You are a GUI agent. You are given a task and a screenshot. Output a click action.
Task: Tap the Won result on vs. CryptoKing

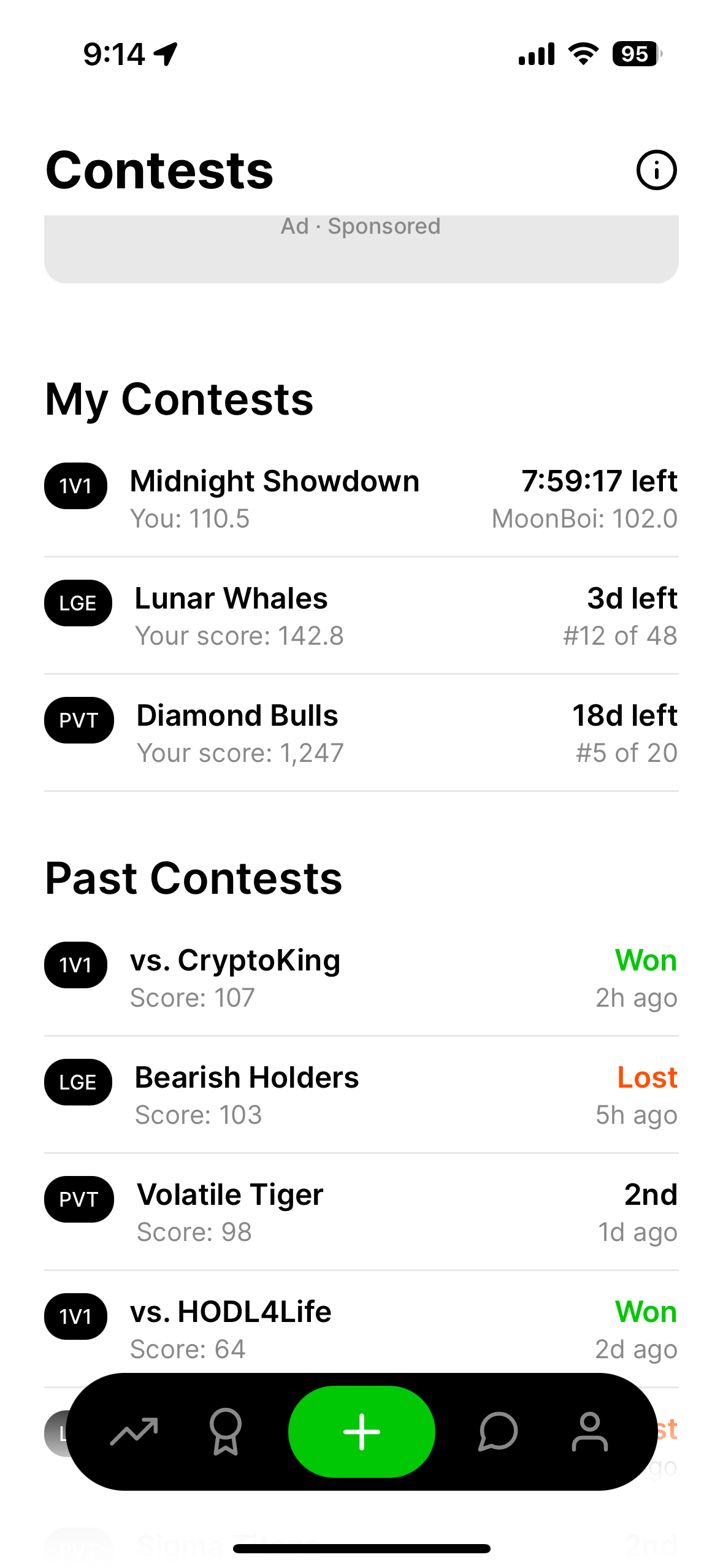pos(646,960)
